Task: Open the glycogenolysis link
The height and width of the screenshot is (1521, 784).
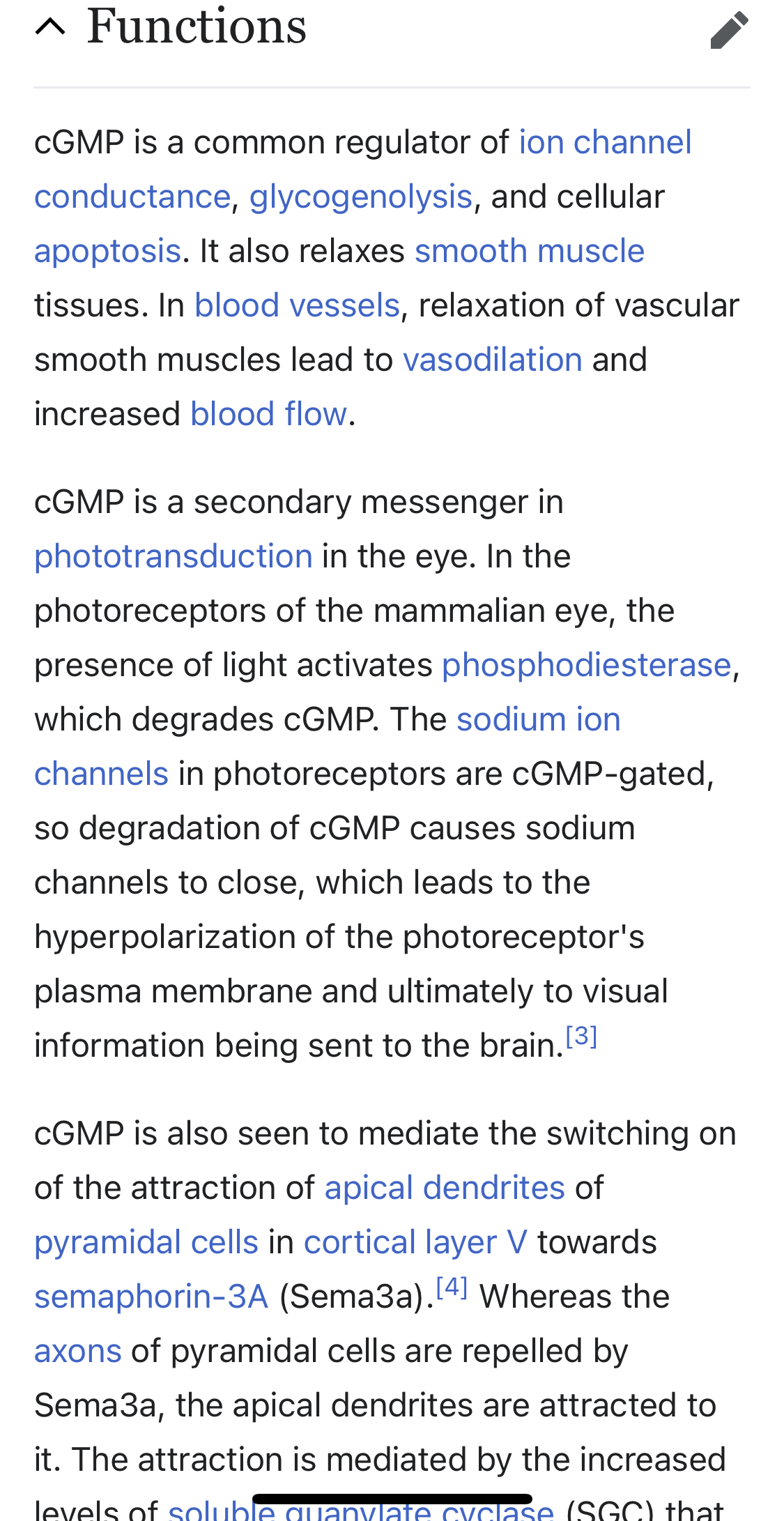Action: [x=361, y=197]
